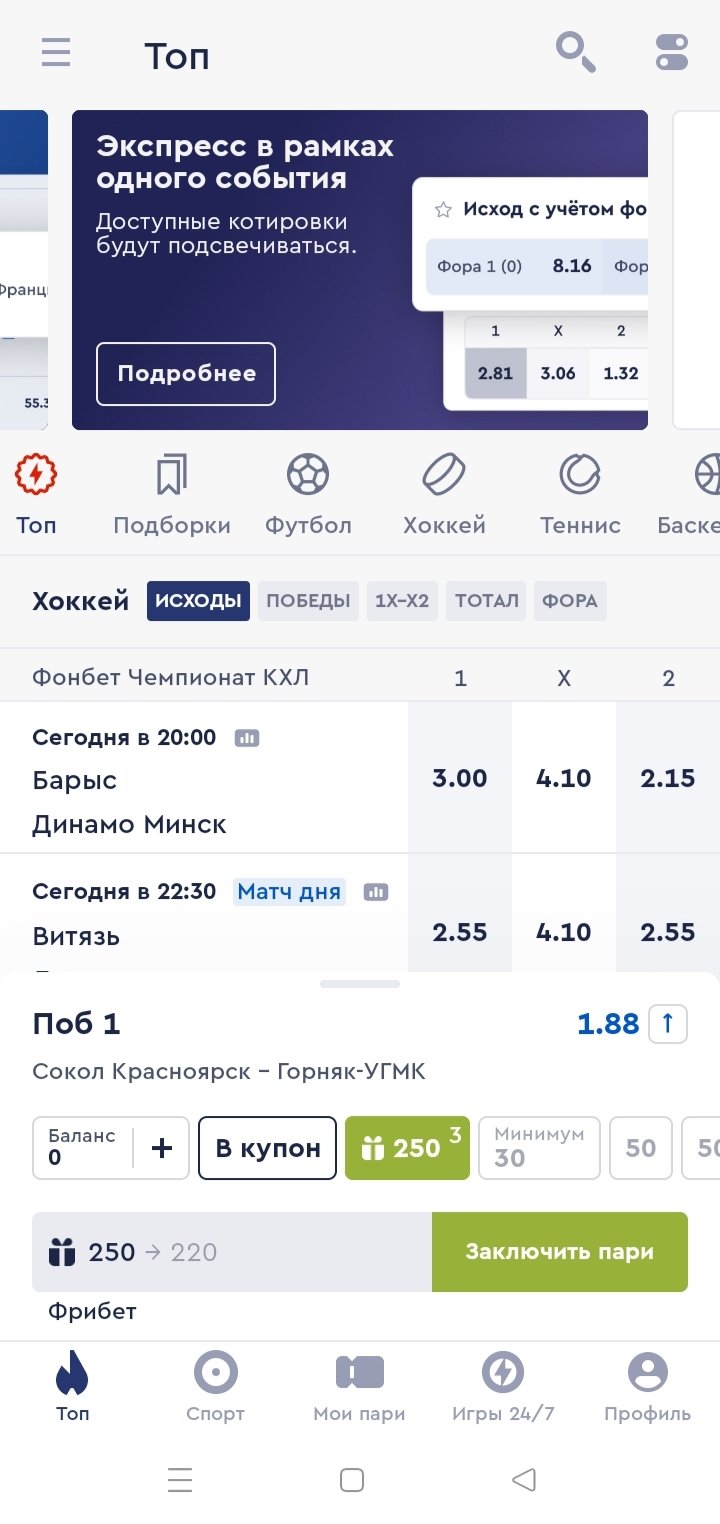Open the hamburger menu
Image resolution: width=720 pixels, height=1524 pixels.
coord(56,52)
